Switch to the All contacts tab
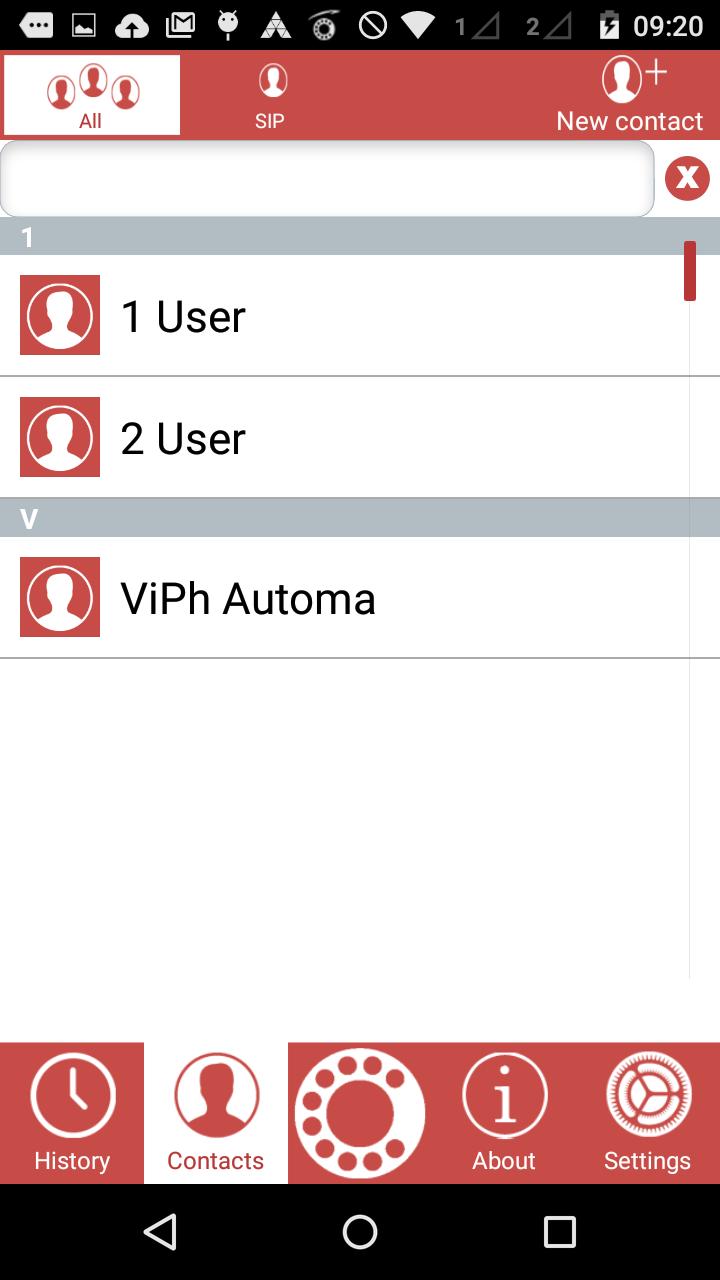This screenshot has width=720, height=1280. coord(91,92)
